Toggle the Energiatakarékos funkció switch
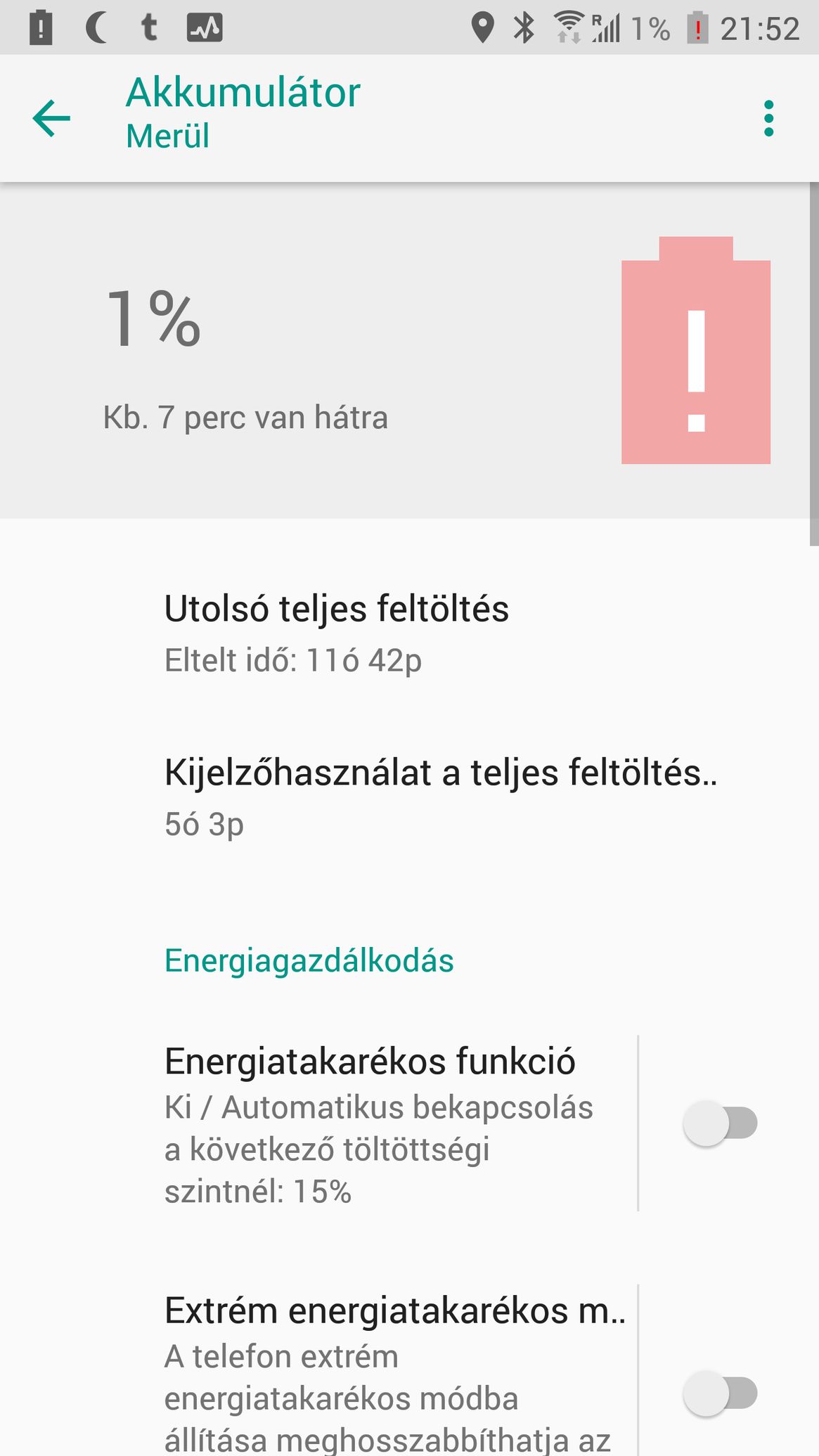Image resolution: width=819 pixels, height=1456 pixels. [x=720, y=1123]
